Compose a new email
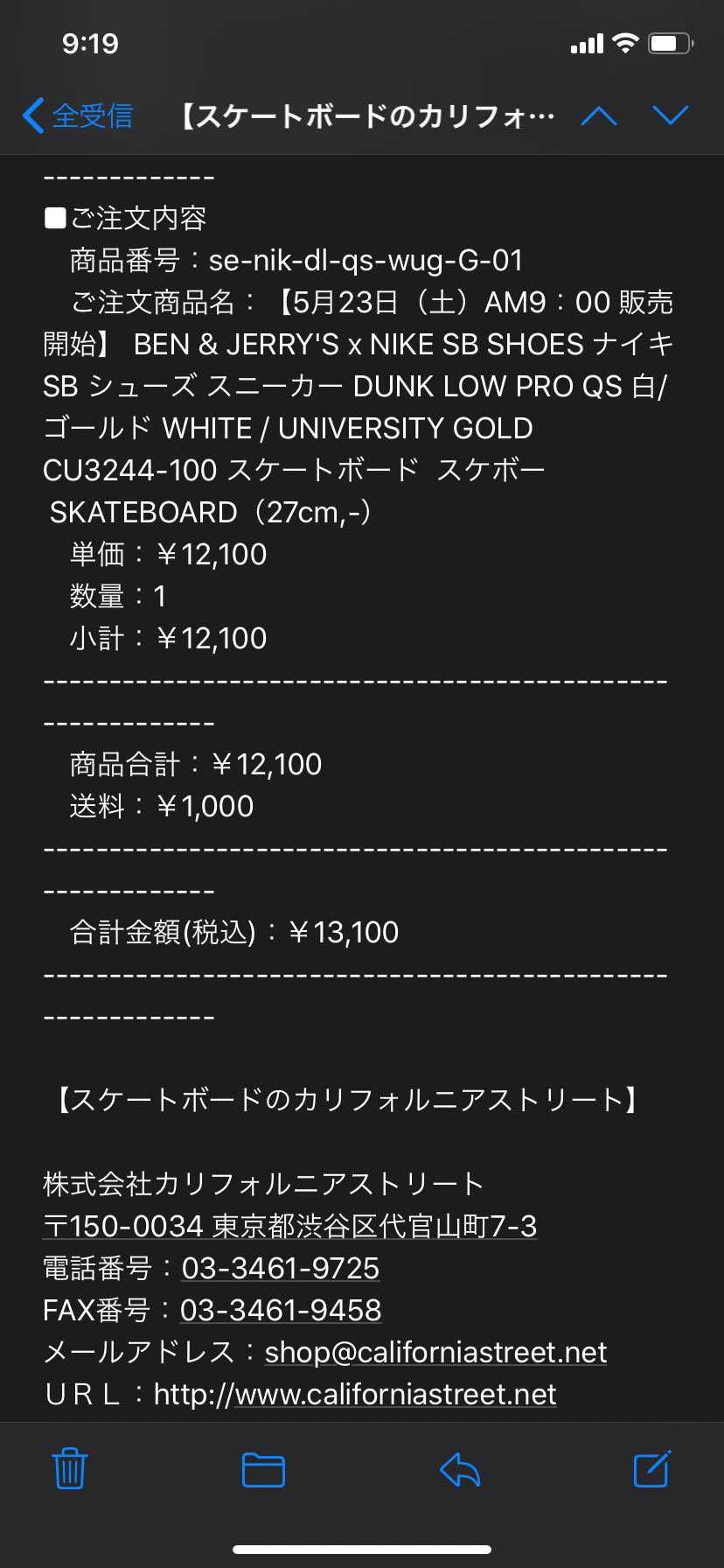724x1568 pixels. pyautogui.click(x=651, y=1469)
